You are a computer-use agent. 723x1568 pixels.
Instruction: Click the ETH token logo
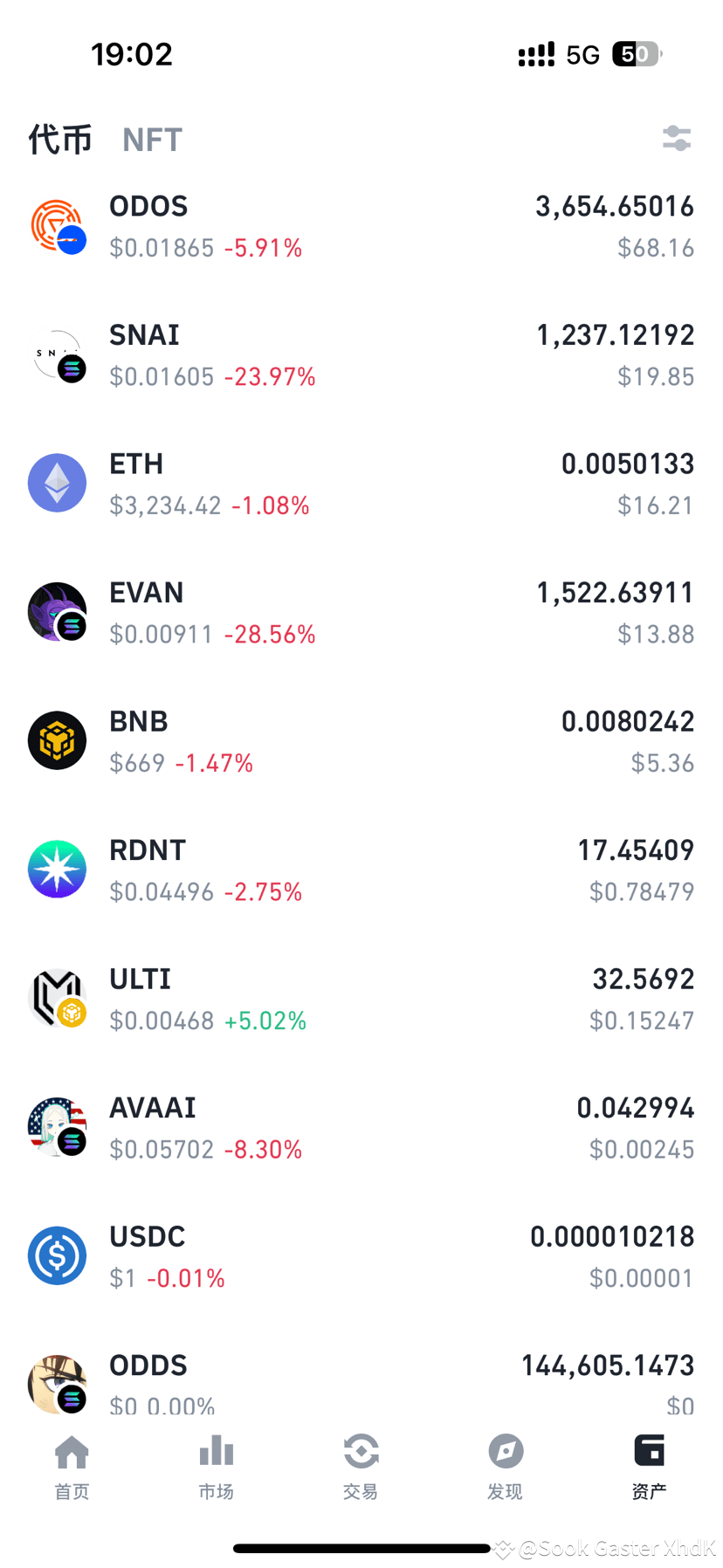tap(58, 483)
